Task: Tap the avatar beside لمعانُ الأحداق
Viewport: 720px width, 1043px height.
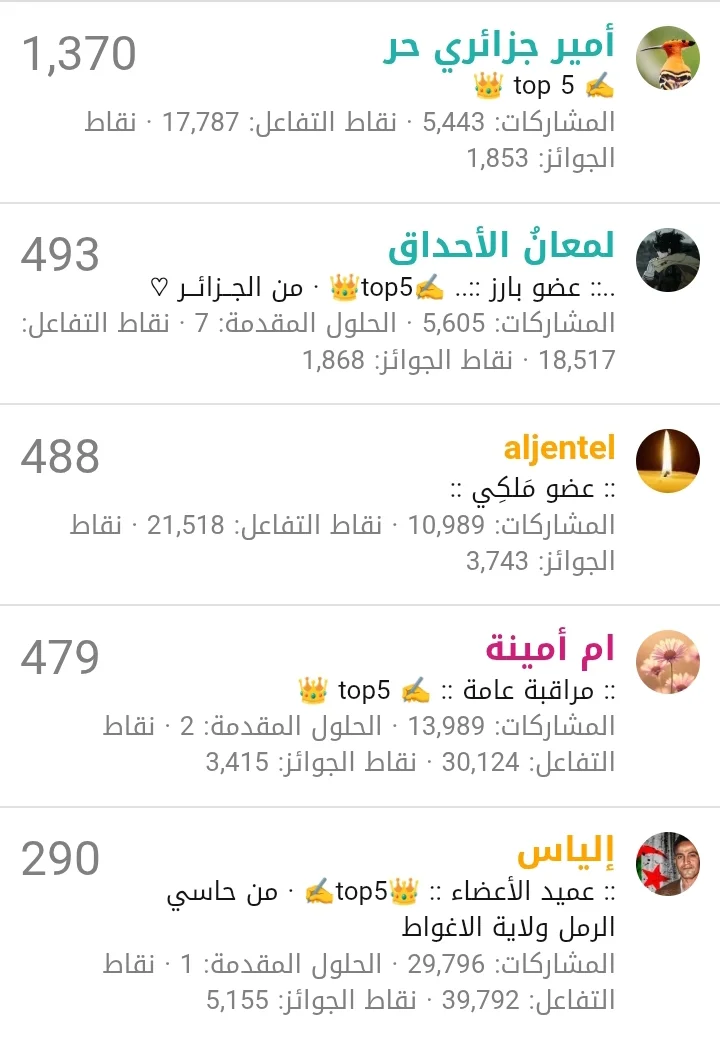Action: [667, 260]
